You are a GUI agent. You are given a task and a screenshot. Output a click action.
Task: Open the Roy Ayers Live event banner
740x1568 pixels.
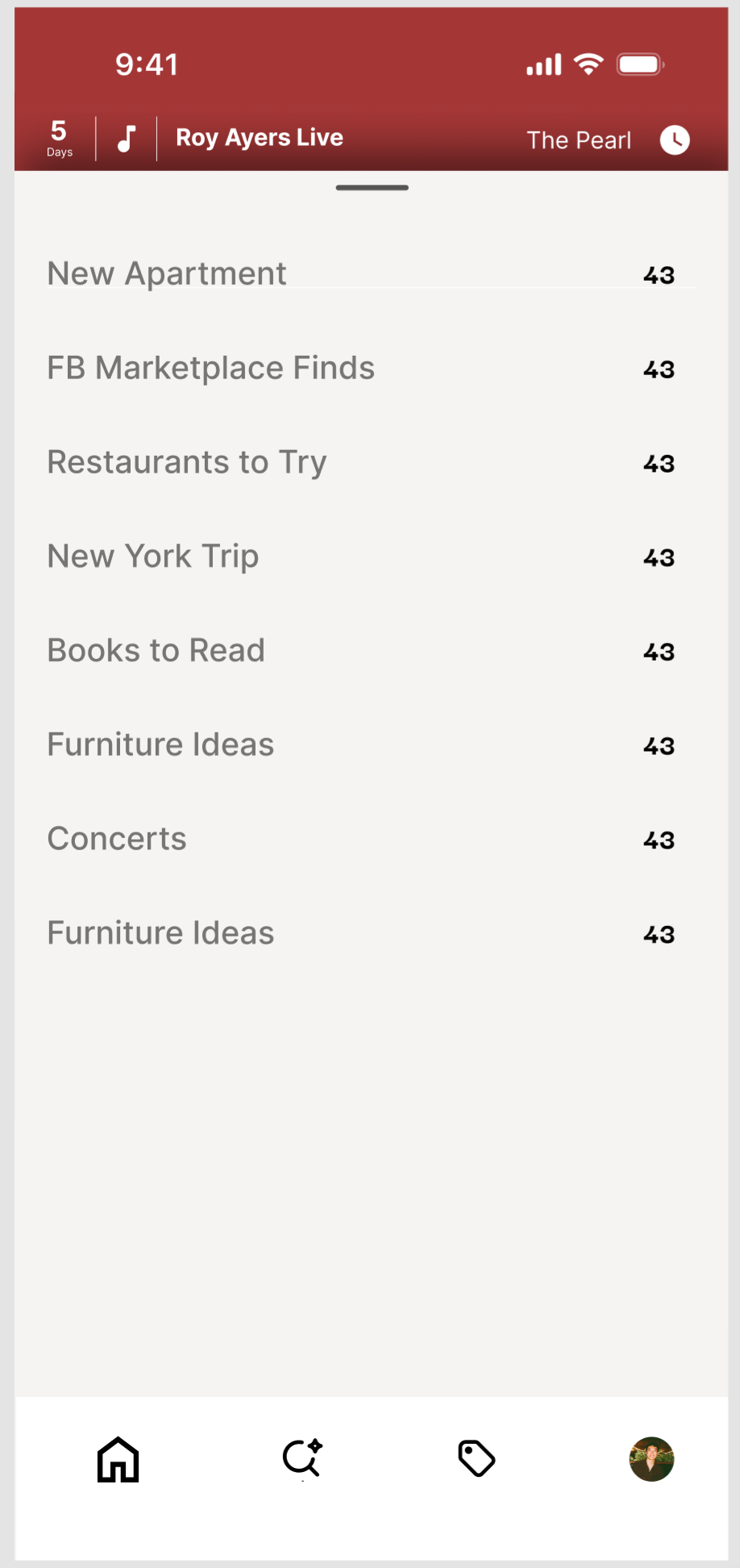click(x=260, y=138)
